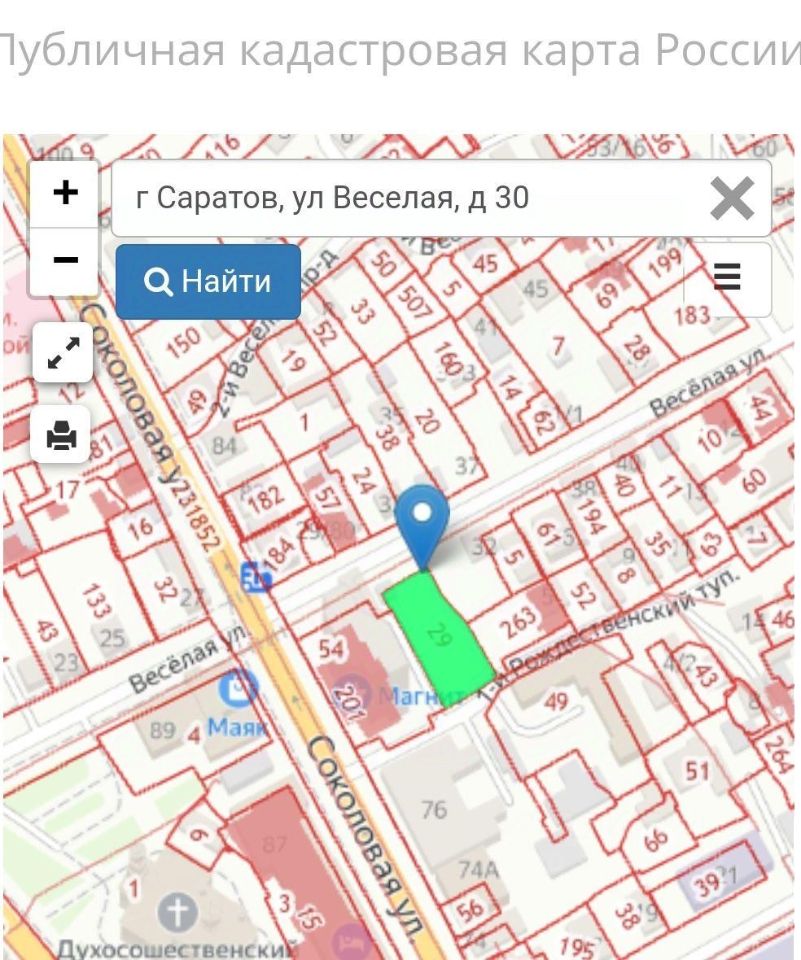Expand map to fullscreen
This screenshot has width=801, height=960.
pyautogui.click(x=62, y=352)
